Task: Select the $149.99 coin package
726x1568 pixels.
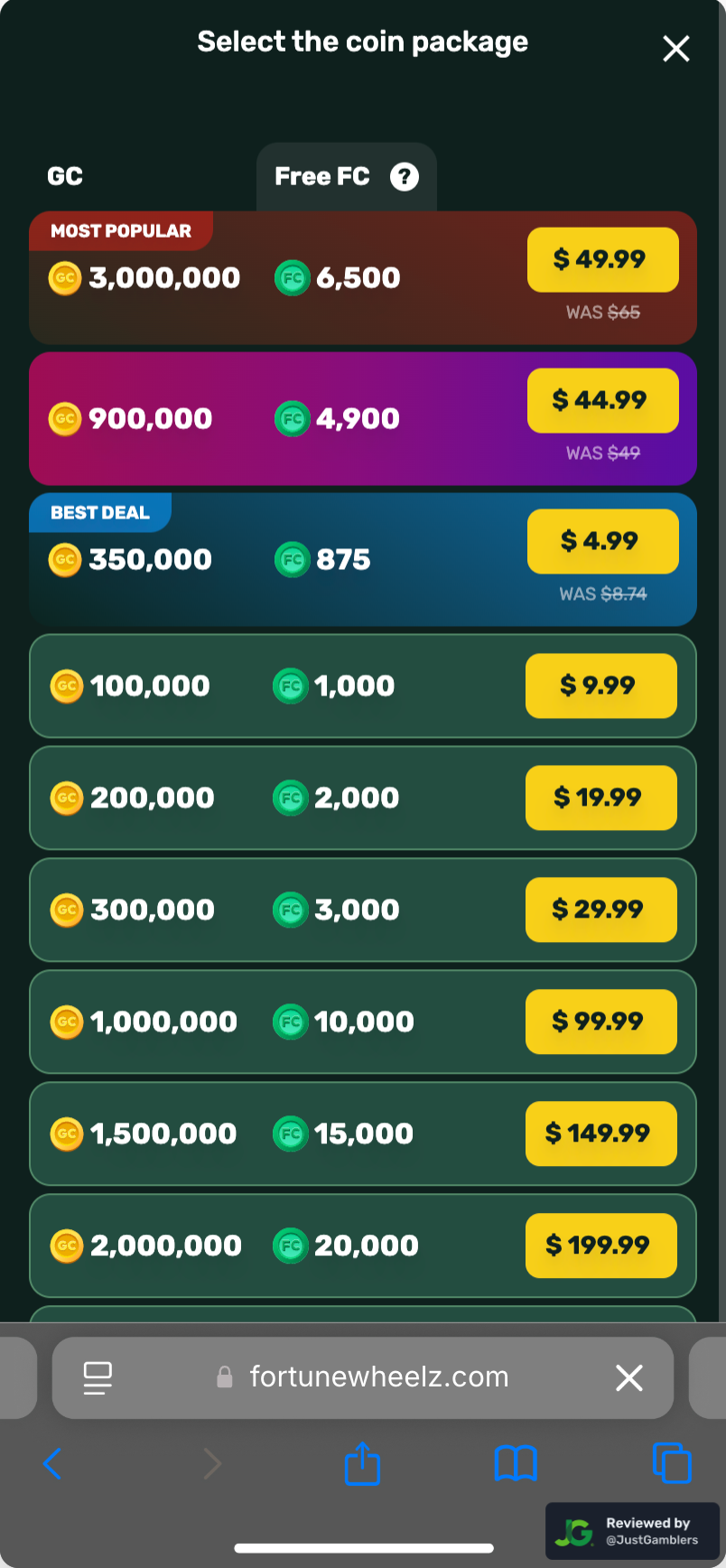Action: click(x=600, y=1134)
